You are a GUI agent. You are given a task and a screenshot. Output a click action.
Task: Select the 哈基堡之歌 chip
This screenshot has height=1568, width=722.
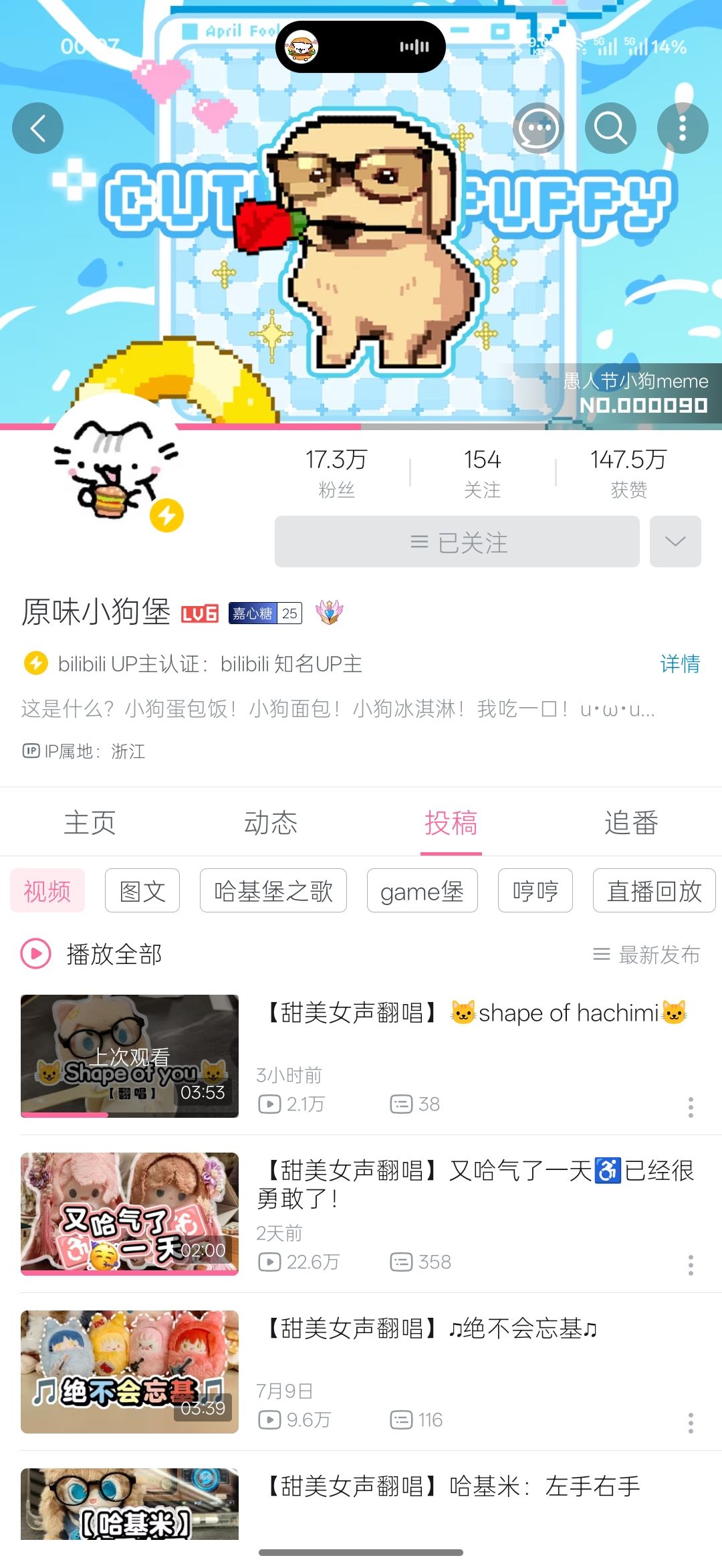(x=273, y=890)
